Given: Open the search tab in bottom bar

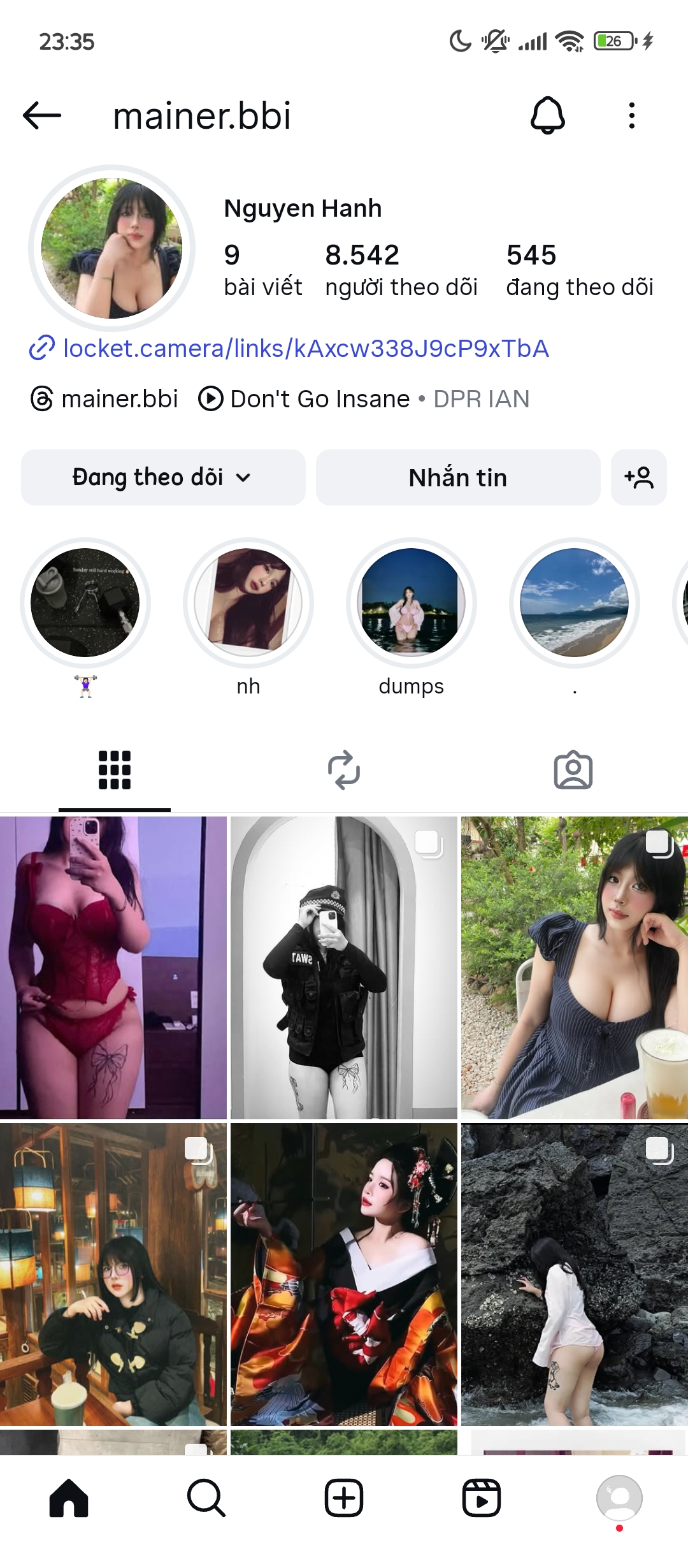Looking at the screenshot, I should [206, 1498].
